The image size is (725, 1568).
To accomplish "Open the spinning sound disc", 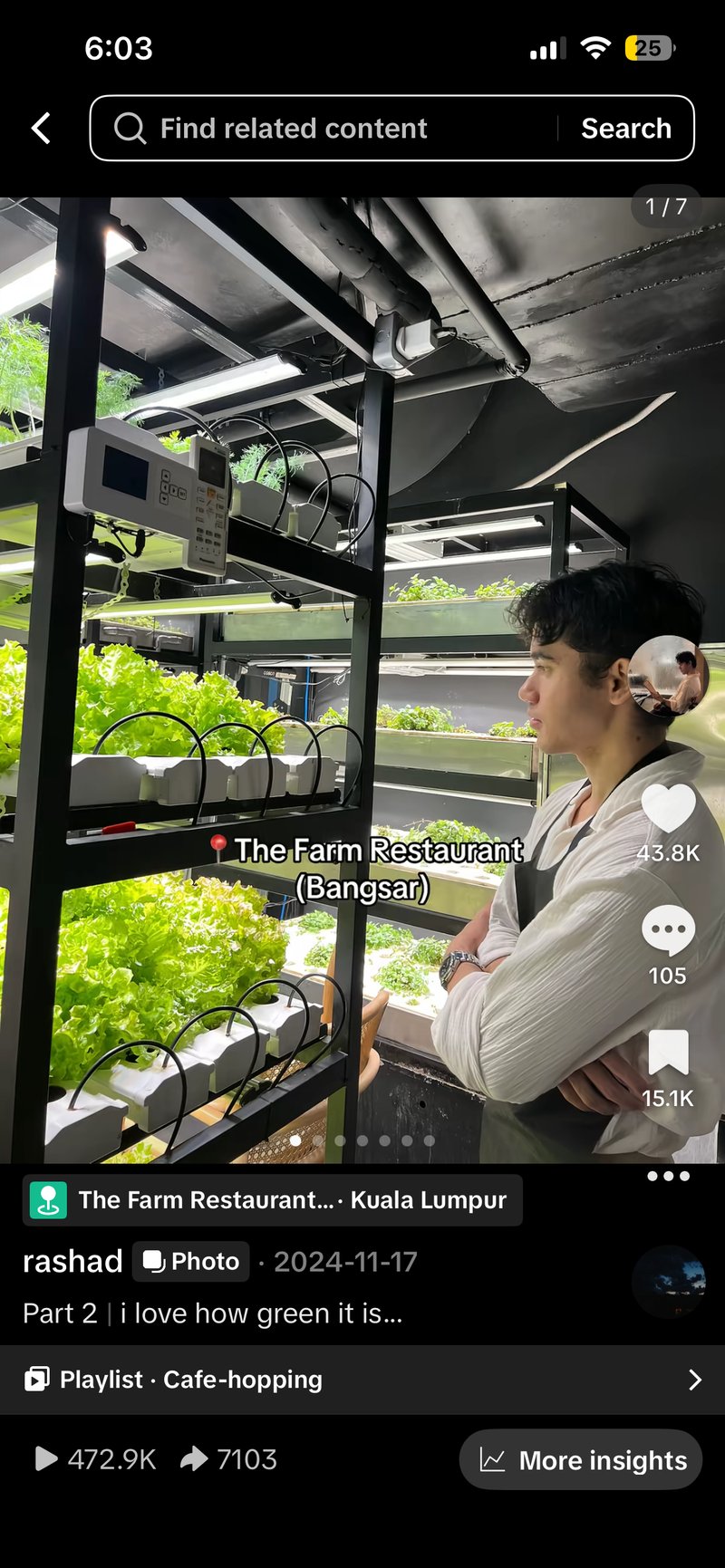I will (x=668, y=1282).
